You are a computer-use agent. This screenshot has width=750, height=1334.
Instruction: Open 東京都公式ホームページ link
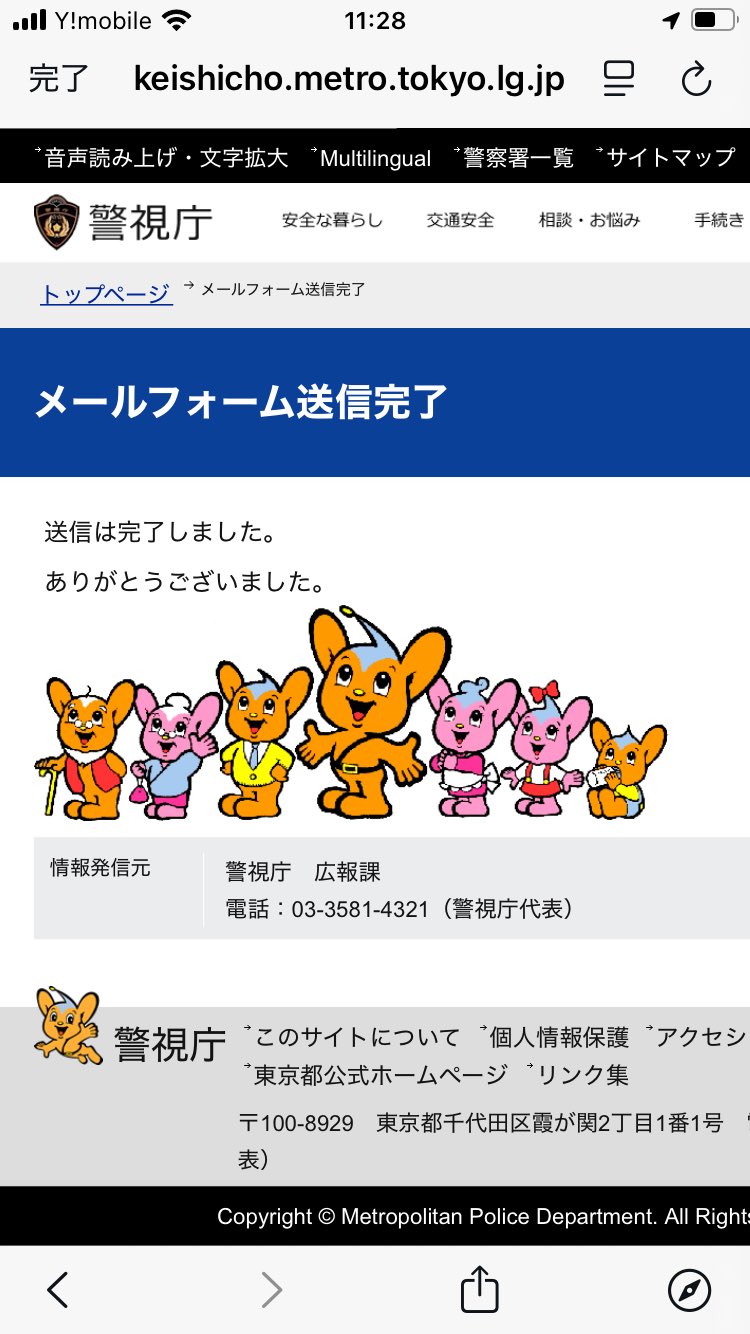[381, 1075]
